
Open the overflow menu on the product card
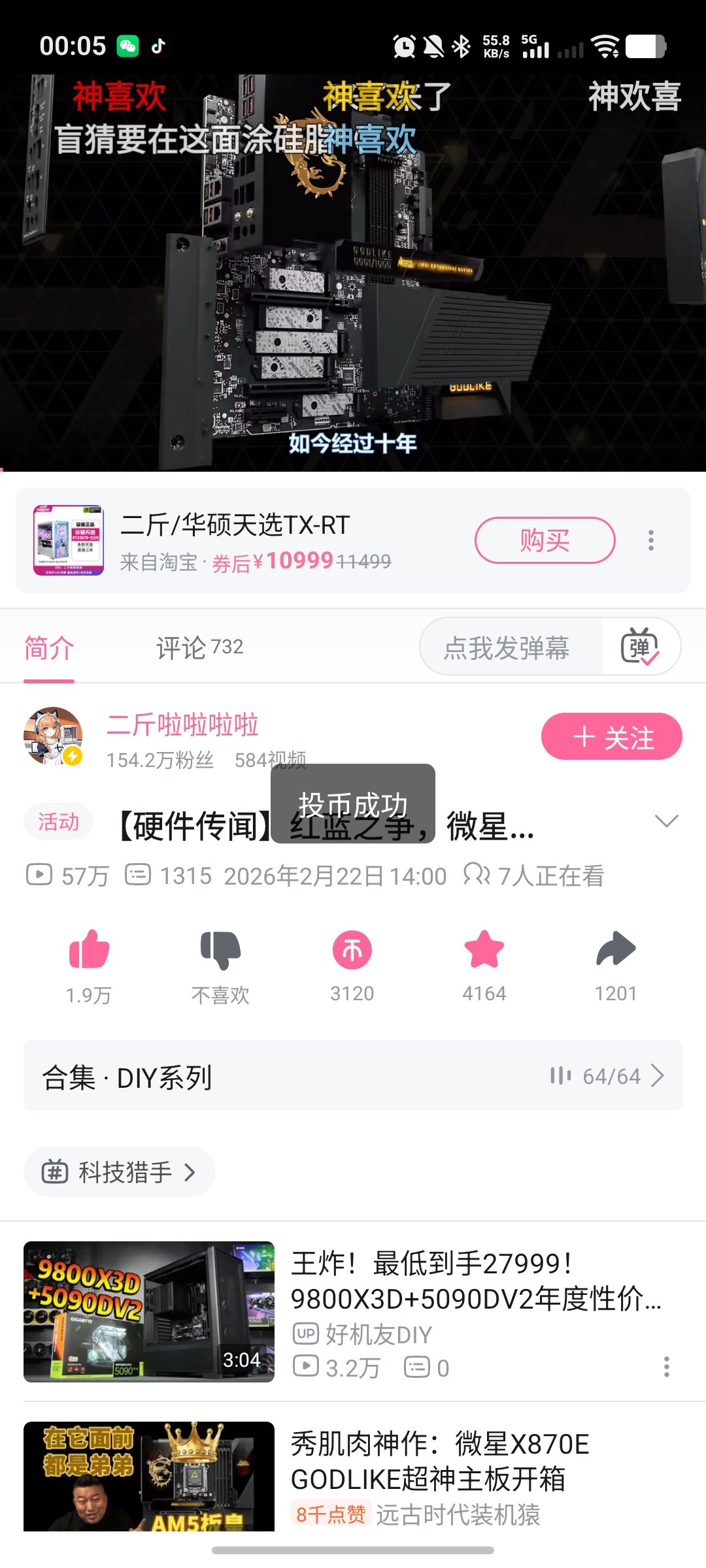(650, 540)
